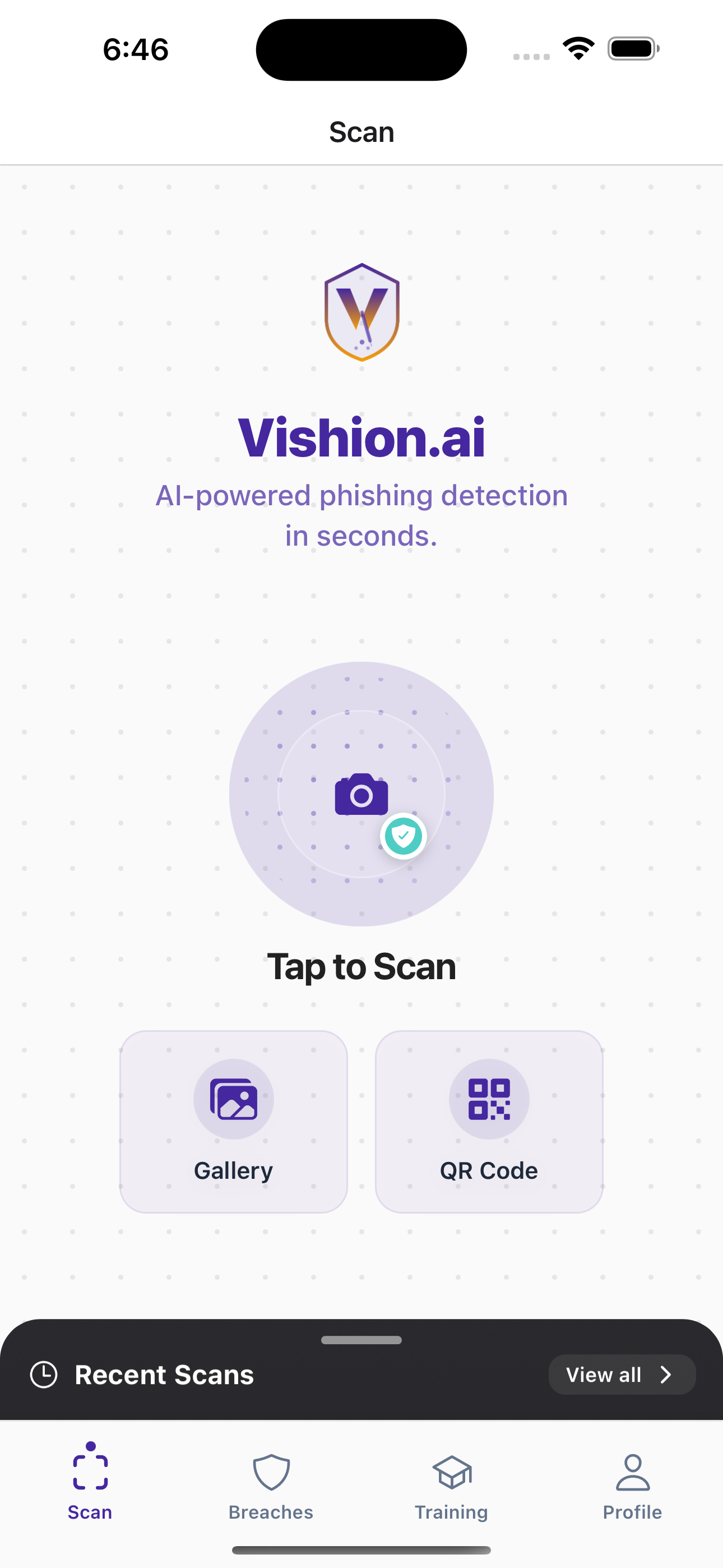Open the QR Code scanner
The image size is (723, 1568).
click(489, 1121)
